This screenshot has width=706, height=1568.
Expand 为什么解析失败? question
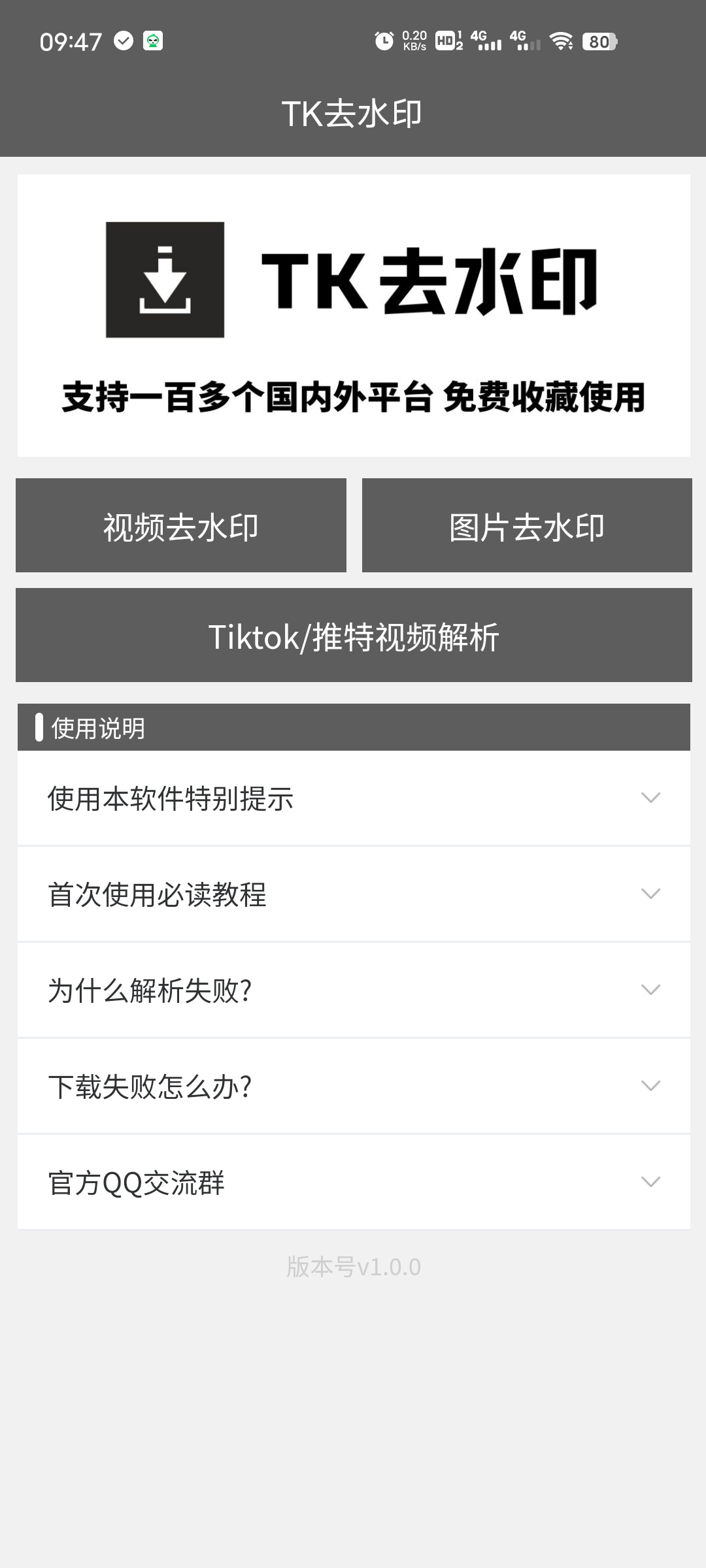354,990
